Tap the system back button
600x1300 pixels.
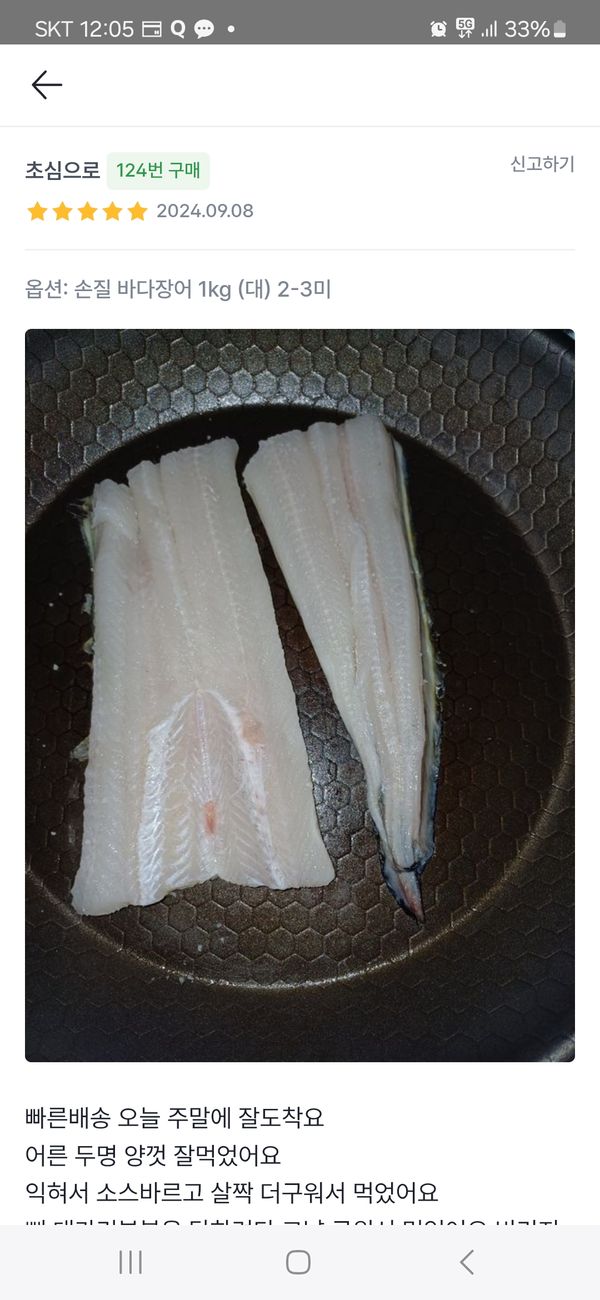[x=466, y=1262]
